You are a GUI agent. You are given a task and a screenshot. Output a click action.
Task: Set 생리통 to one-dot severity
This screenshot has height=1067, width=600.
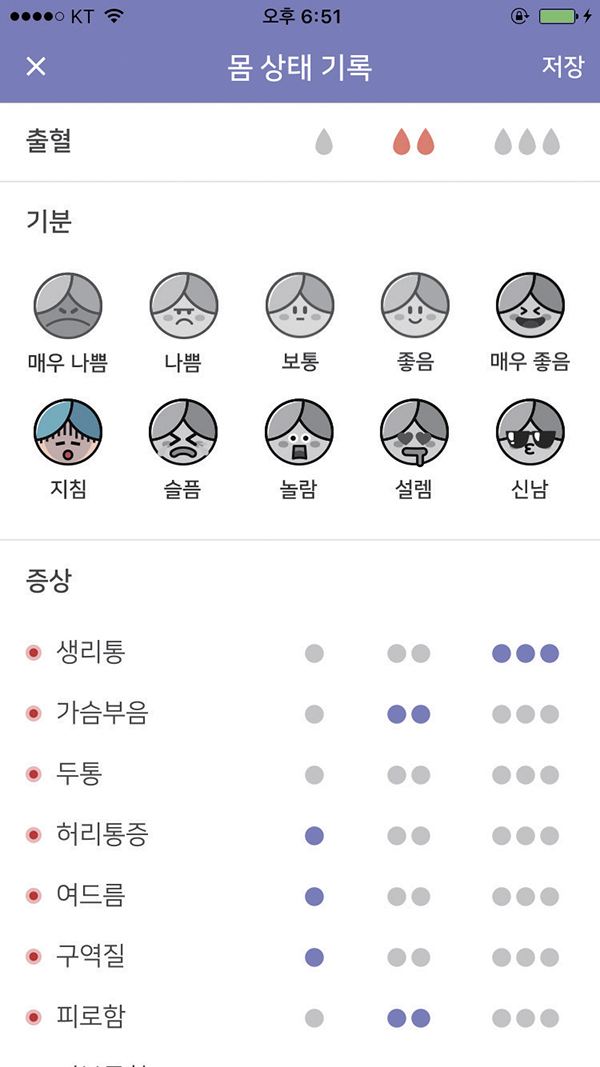point(314,654)
